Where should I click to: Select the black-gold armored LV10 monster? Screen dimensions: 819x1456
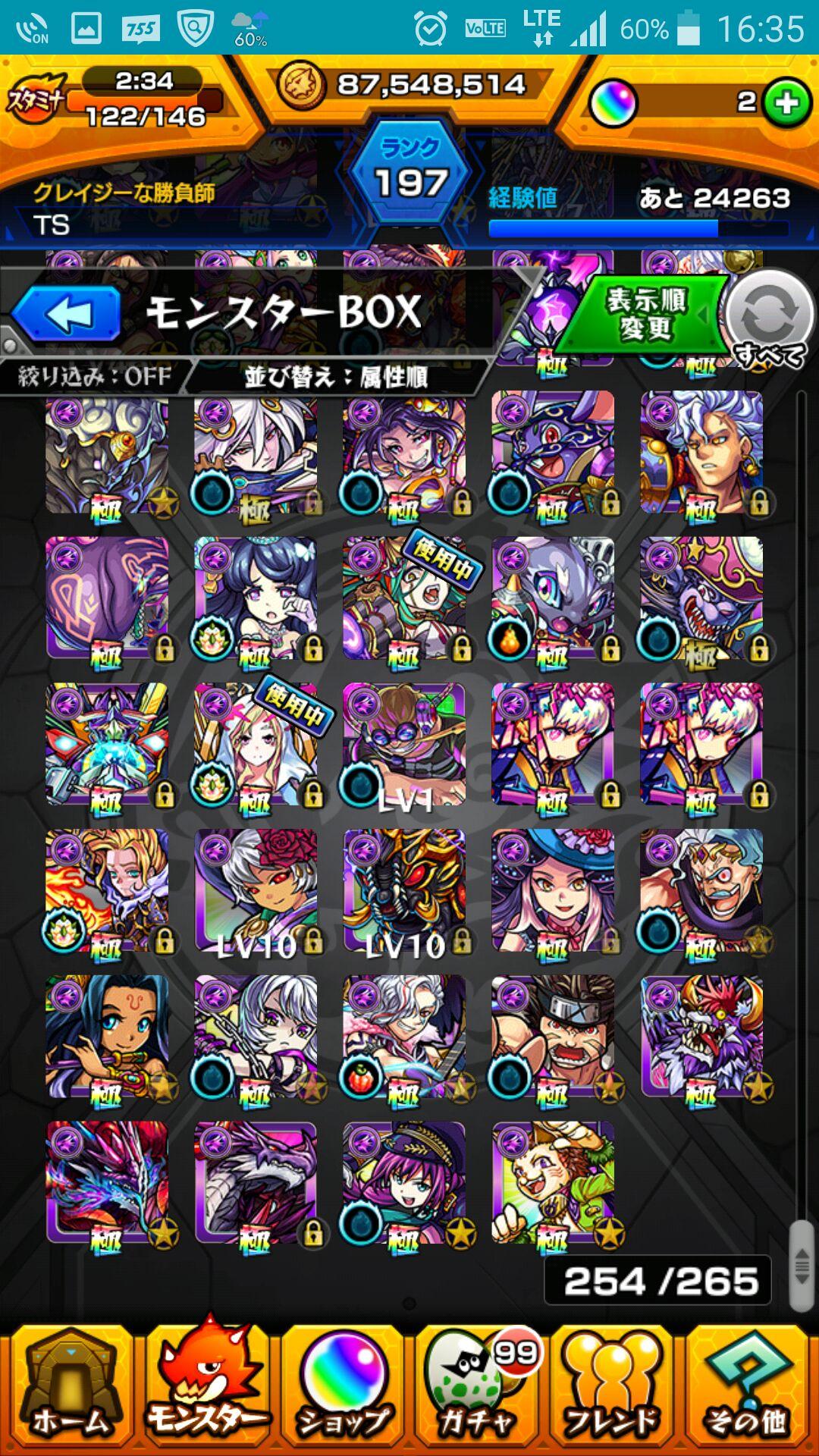coord(404,891)
